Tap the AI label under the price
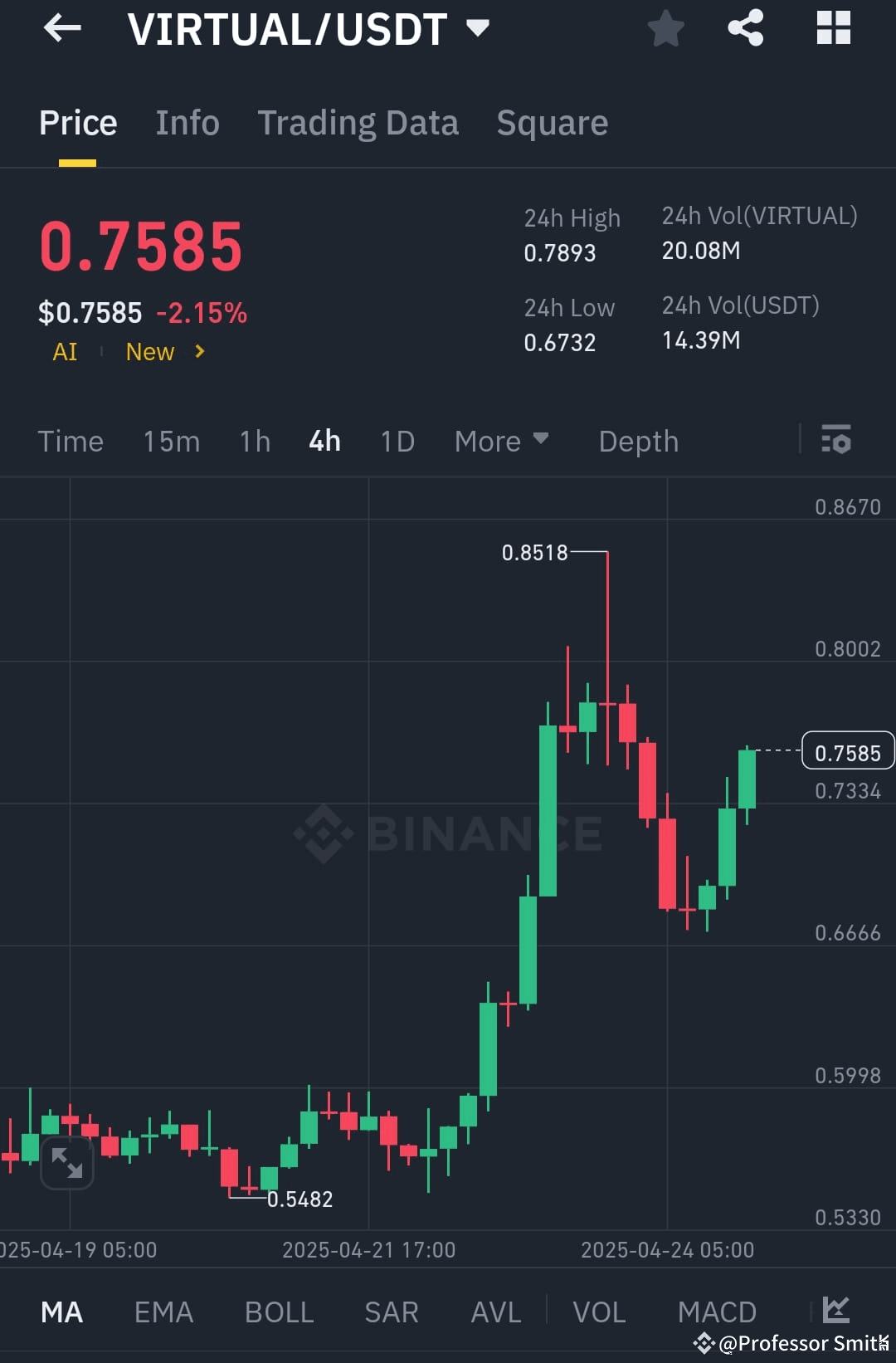Image resolution: width=896 pixels, height=1363 pixels. click(x=65, y=351)
